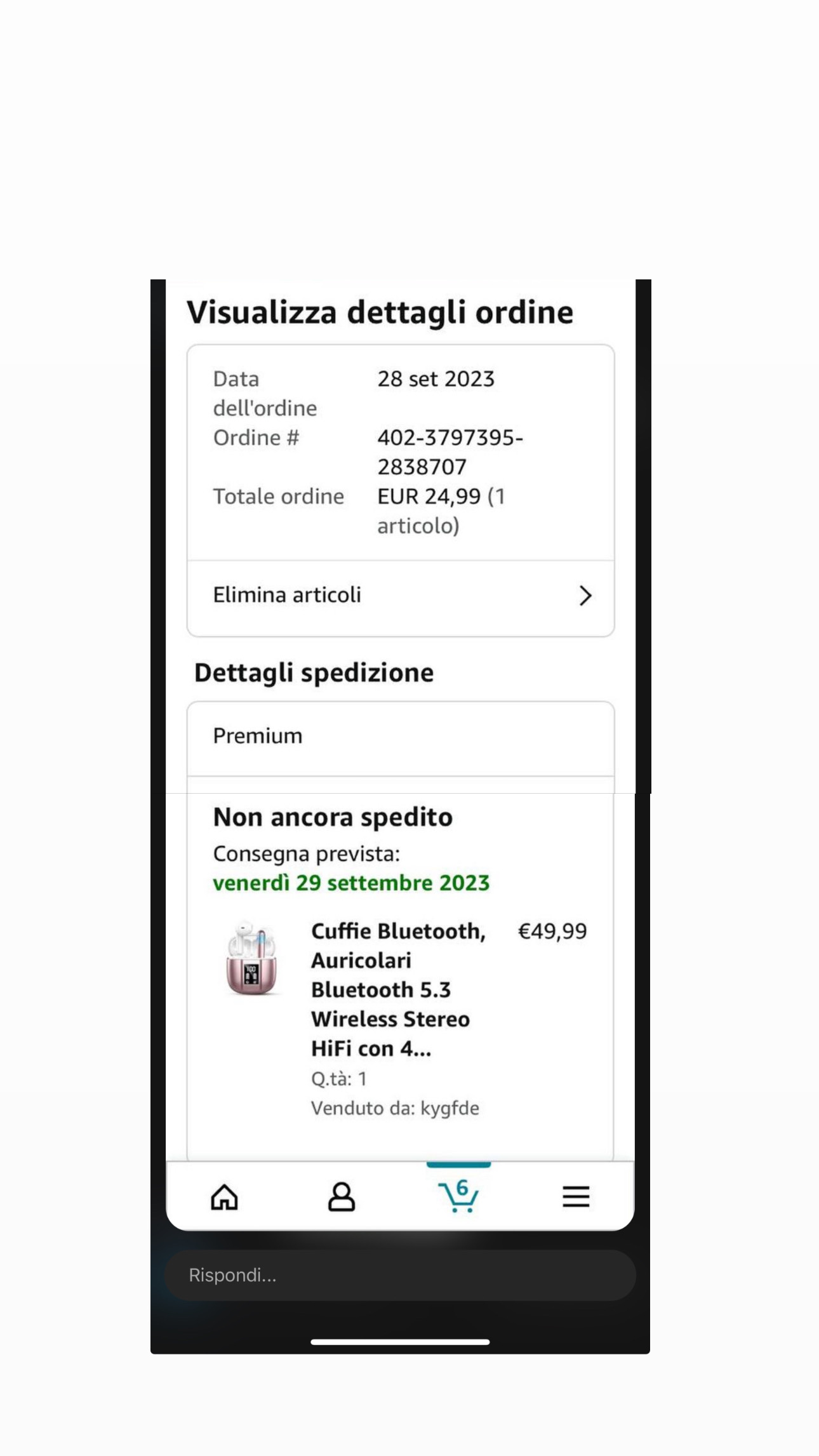Image resolution: width=819 pixels, height=1456 pixels.
Task: Open the account profile tab
Action: (x=342, y=1197)
